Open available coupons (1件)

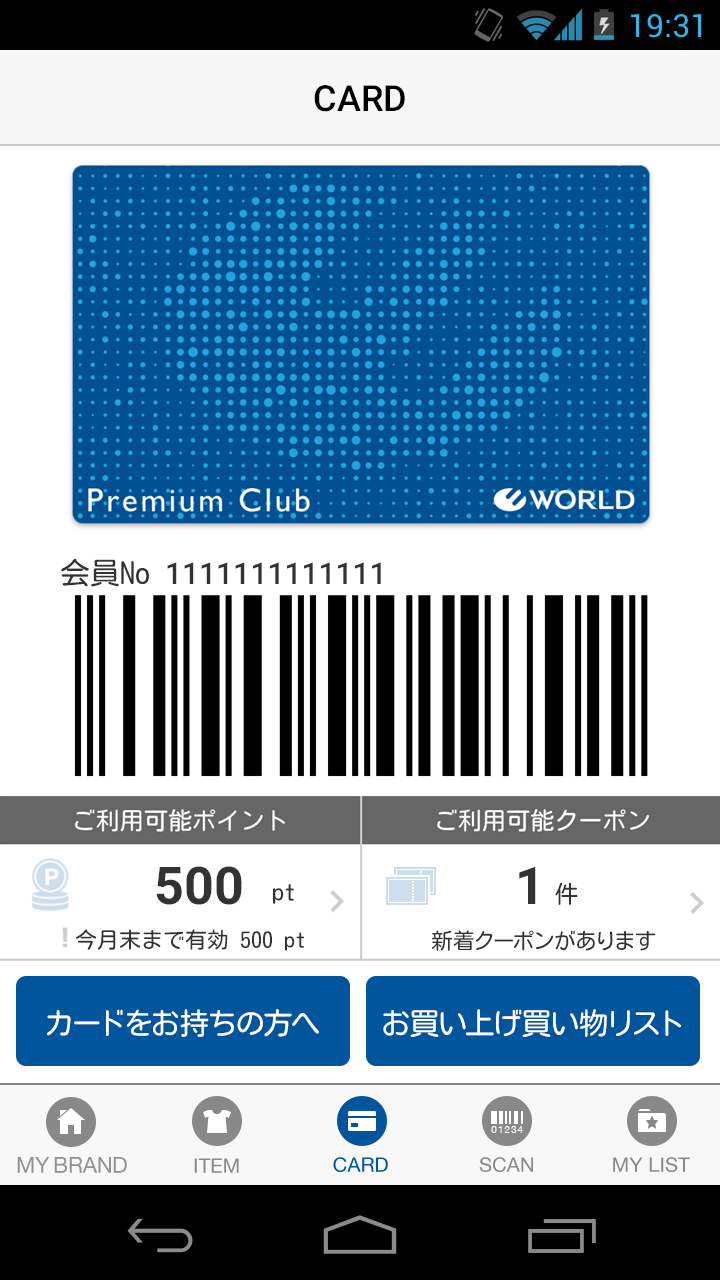[x=540, y=900]
